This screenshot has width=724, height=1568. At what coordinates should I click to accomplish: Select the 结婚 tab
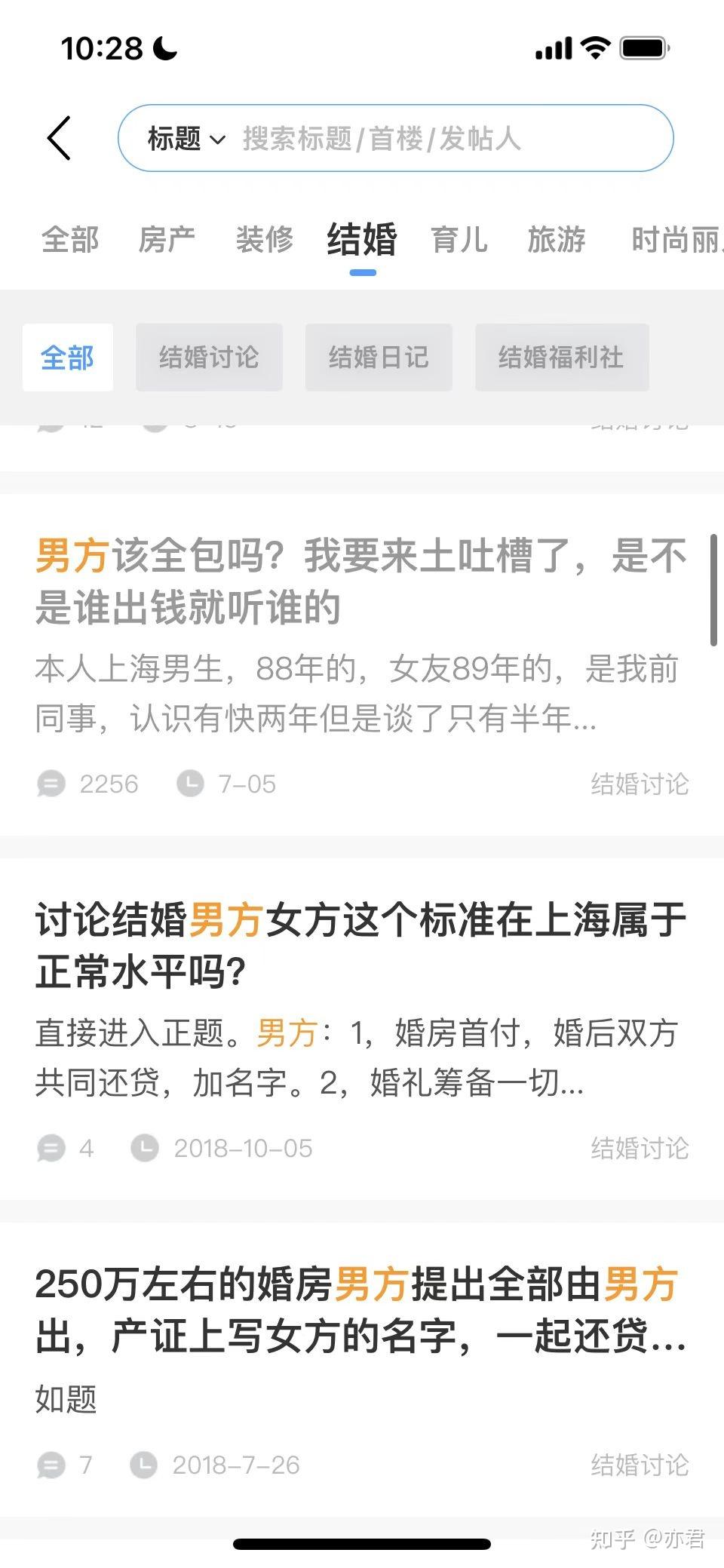pyautogui.click(x=362, y=240)
